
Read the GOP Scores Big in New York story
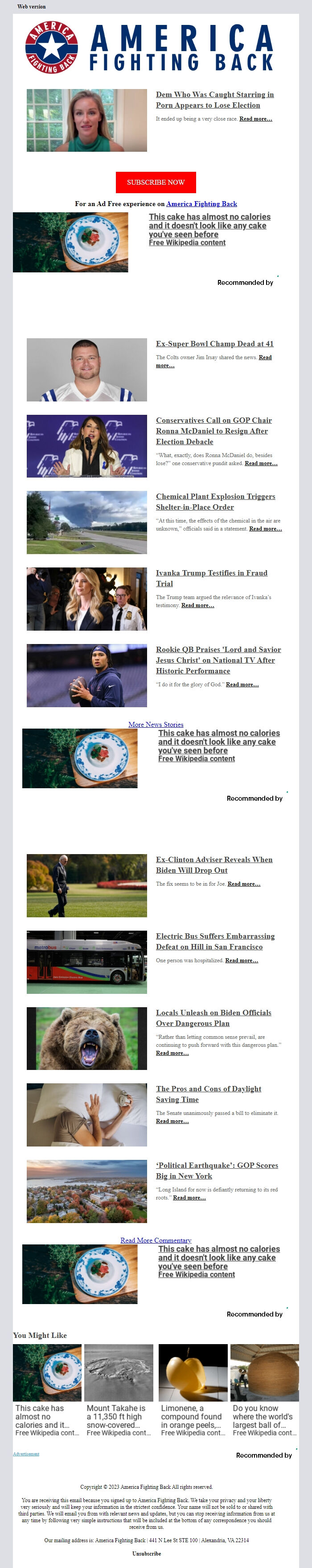[x=216, y=1171]
